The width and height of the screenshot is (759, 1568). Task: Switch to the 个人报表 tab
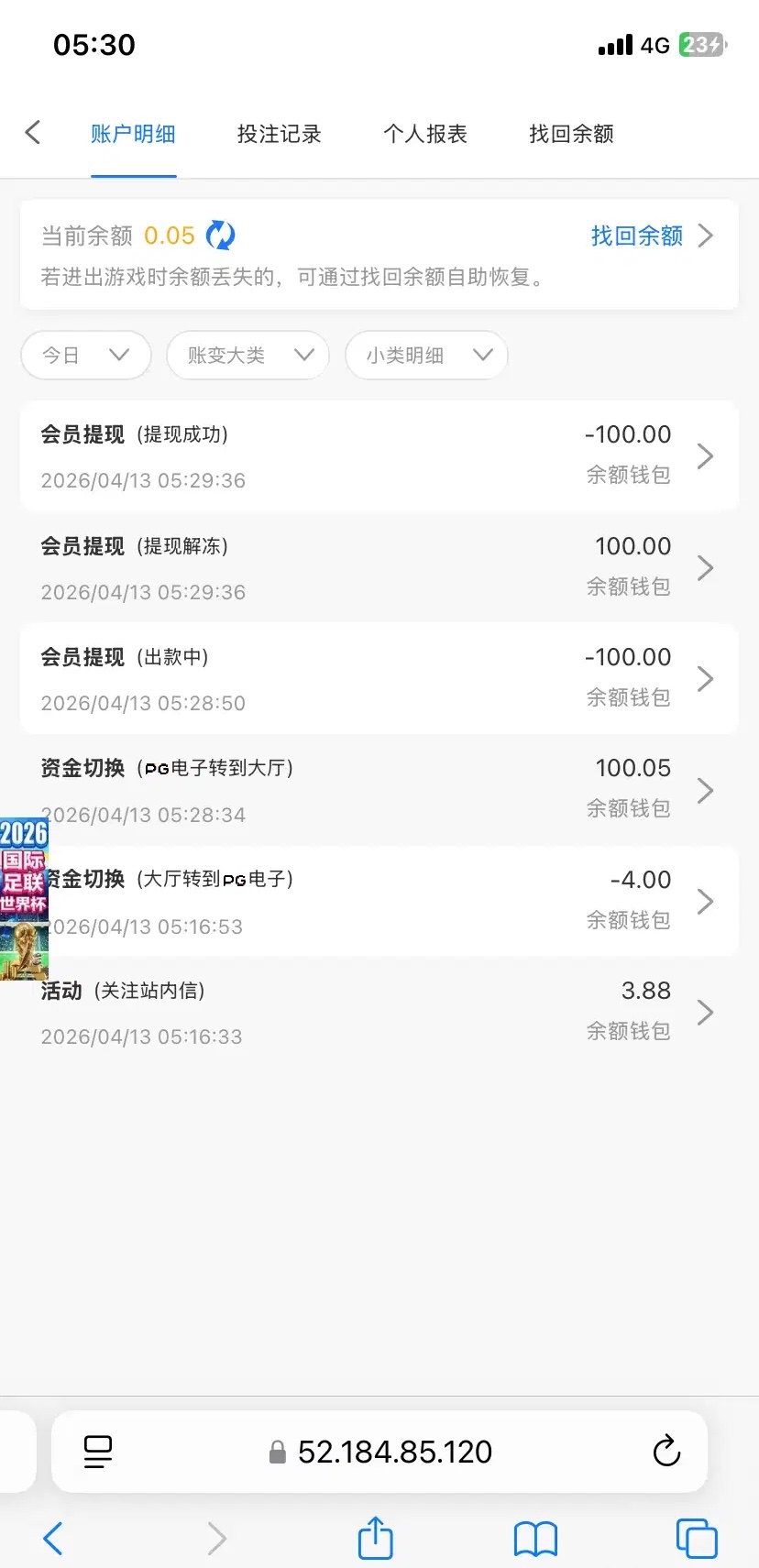pos(424,134)
